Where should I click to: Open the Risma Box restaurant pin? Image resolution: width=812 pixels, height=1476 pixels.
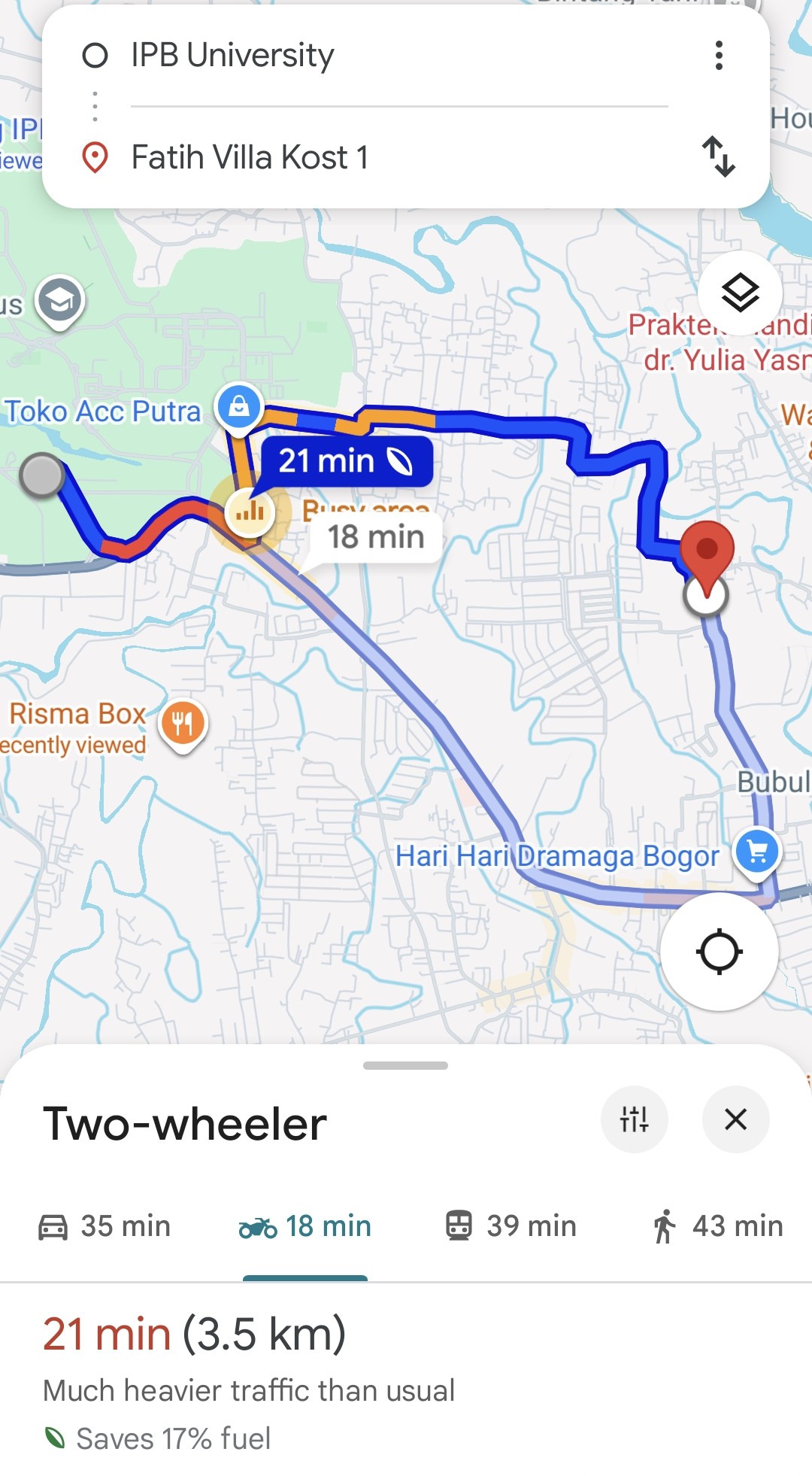click(x=183, y=724)
